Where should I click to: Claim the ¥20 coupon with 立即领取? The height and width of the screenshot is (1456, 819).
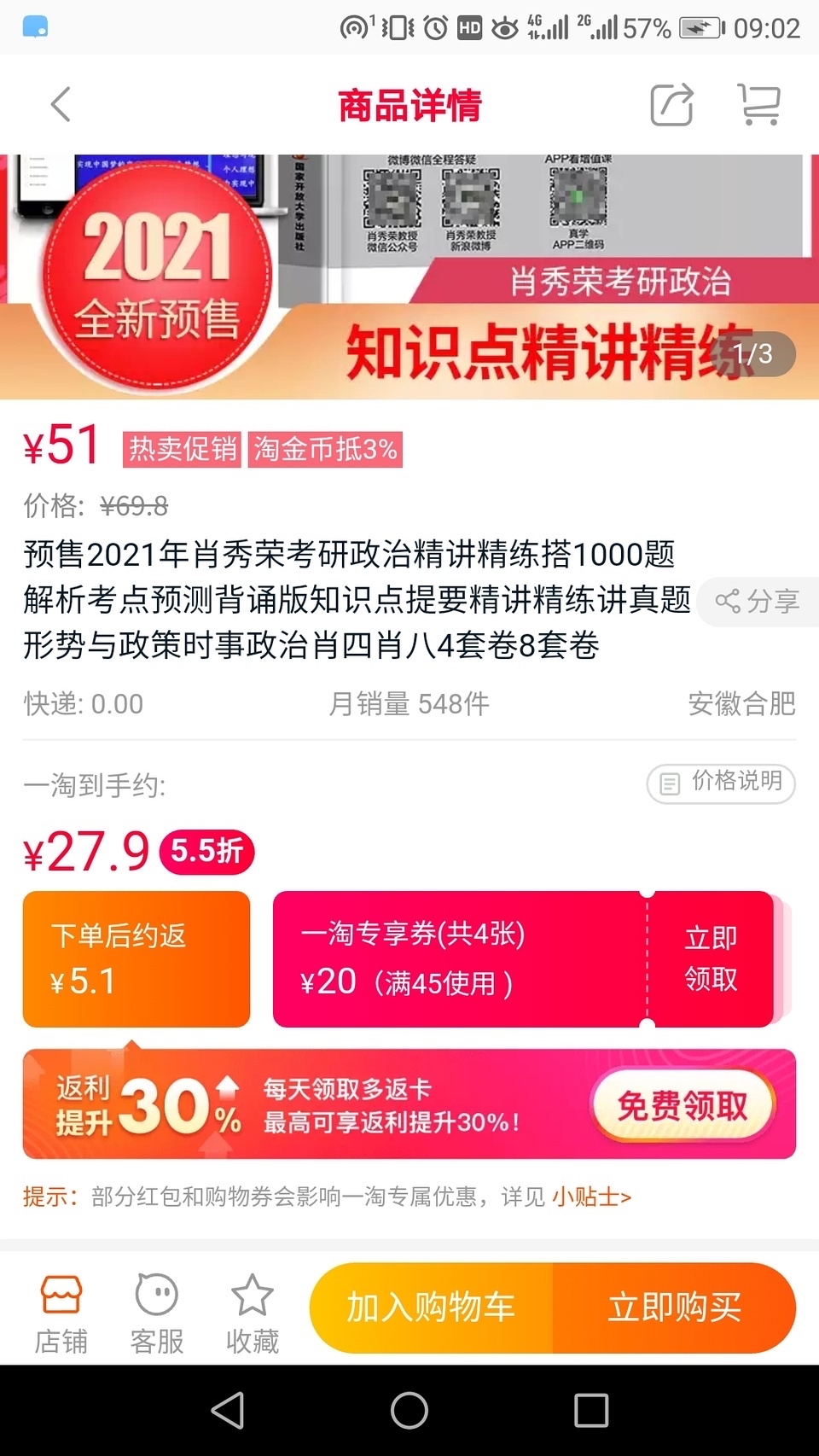(x=710, y=958)
